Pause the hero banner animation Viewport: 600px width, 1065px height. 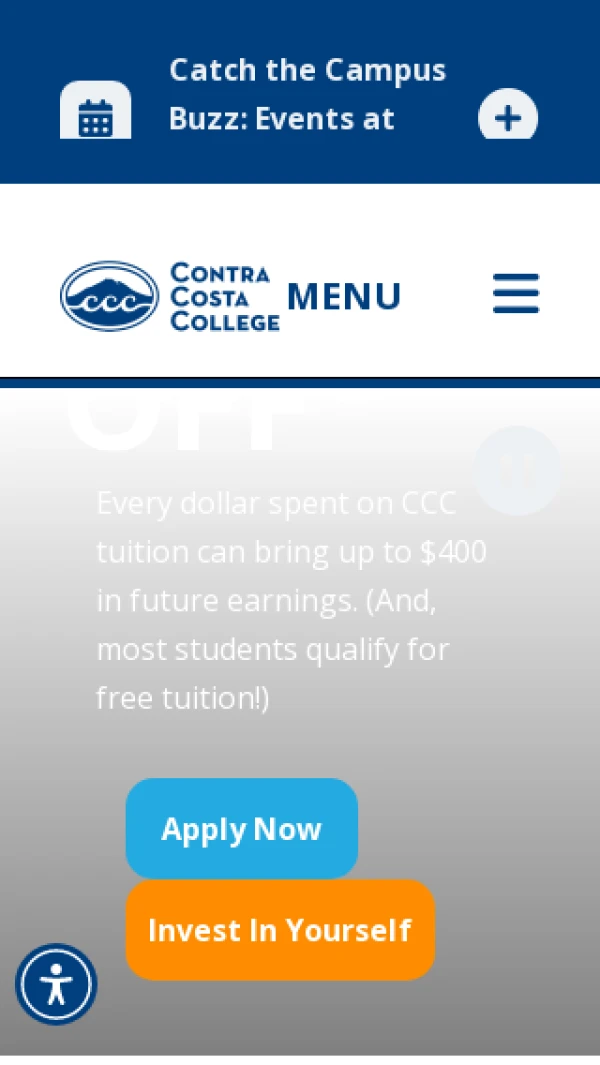516,470
